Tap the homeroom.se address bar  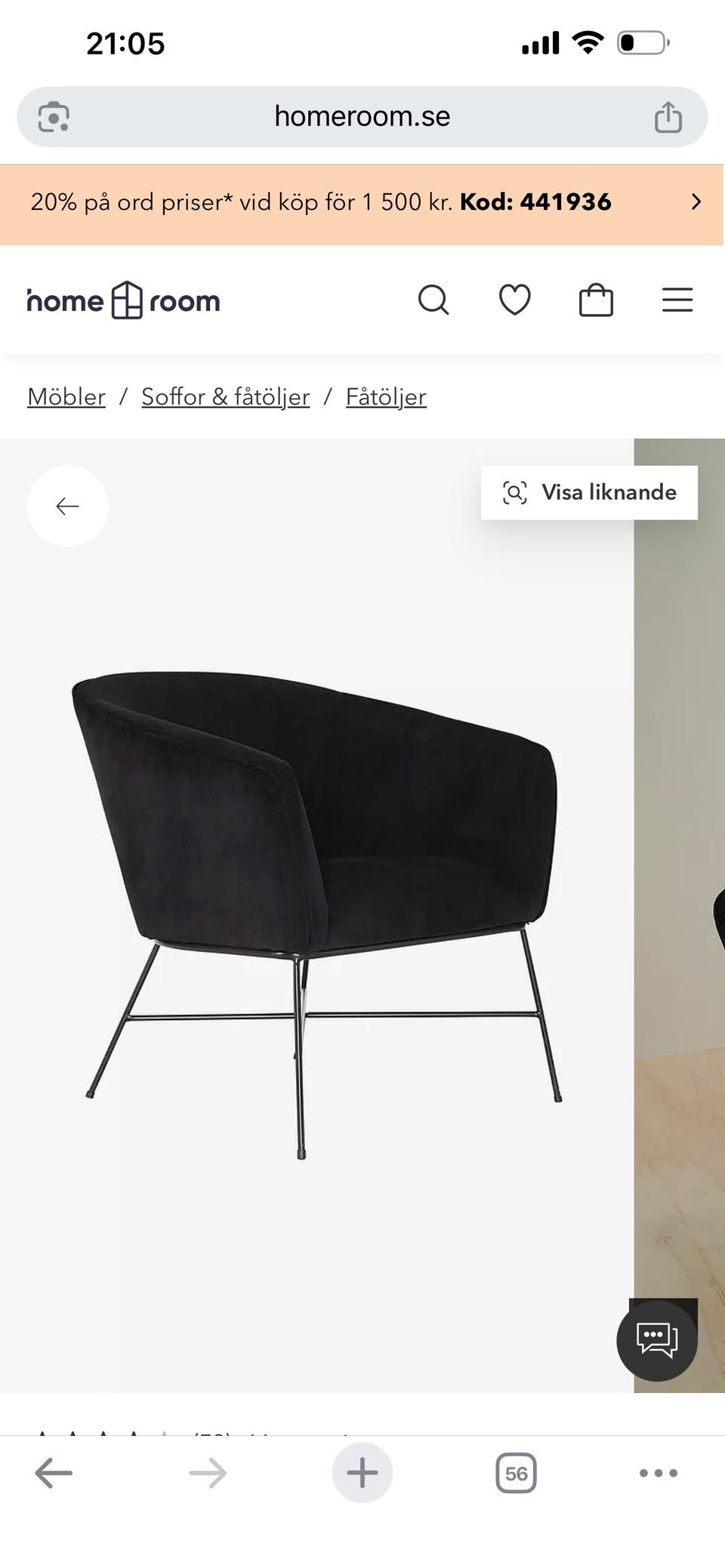[x=362, y=116]
